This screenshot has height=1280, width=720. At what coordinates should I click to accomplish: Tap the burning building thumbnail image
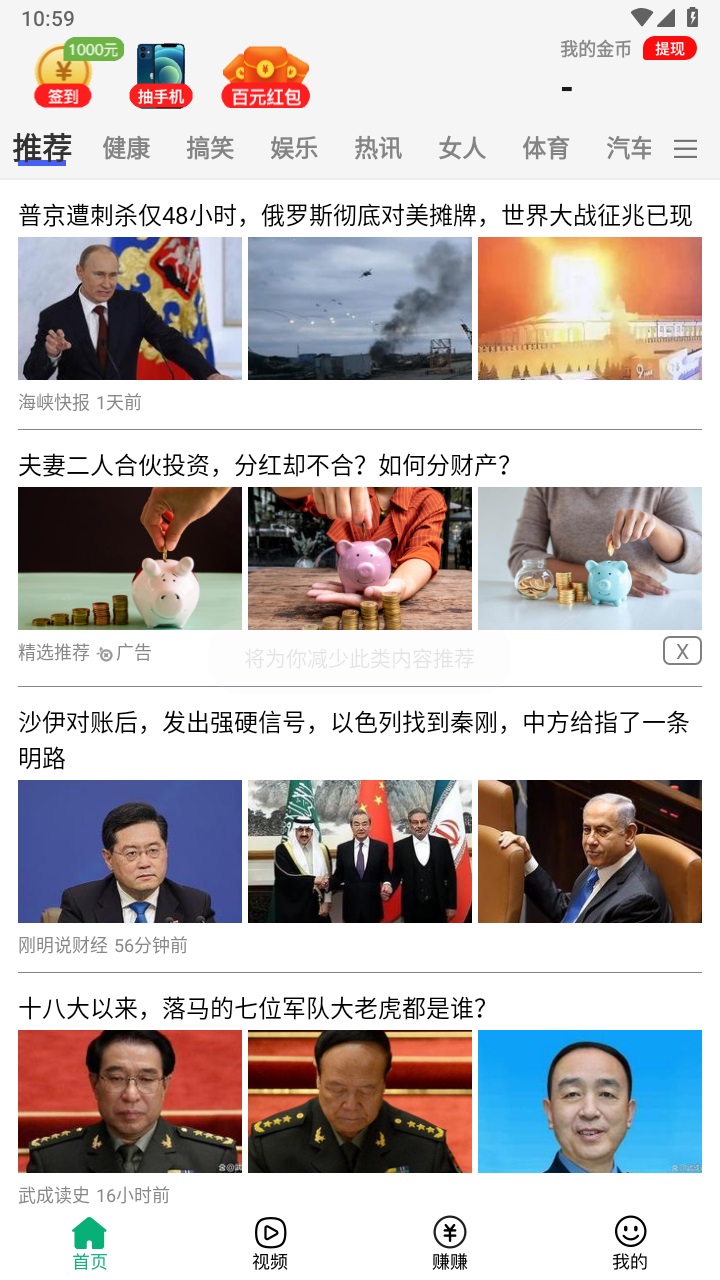point(589,308)
